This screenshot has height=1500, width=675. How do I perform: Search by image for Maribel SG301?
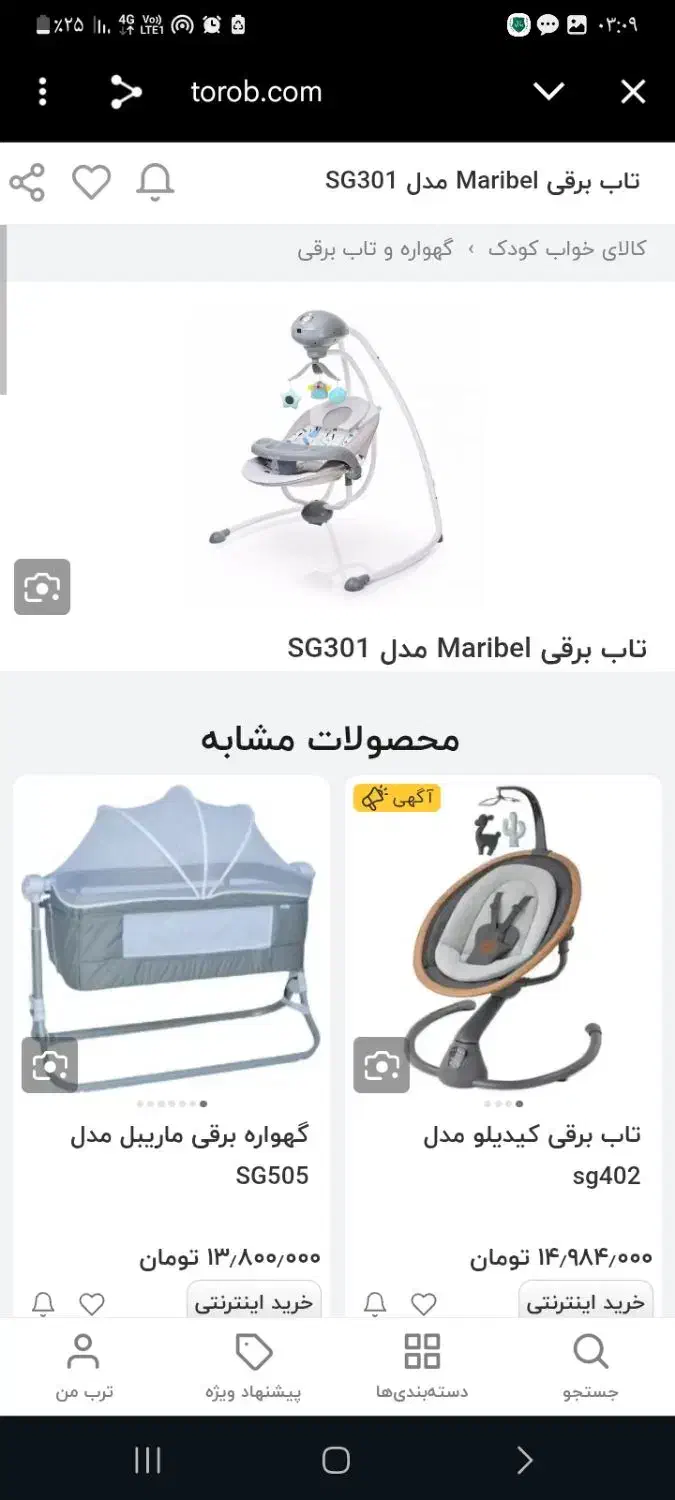(x=42, y=587)
